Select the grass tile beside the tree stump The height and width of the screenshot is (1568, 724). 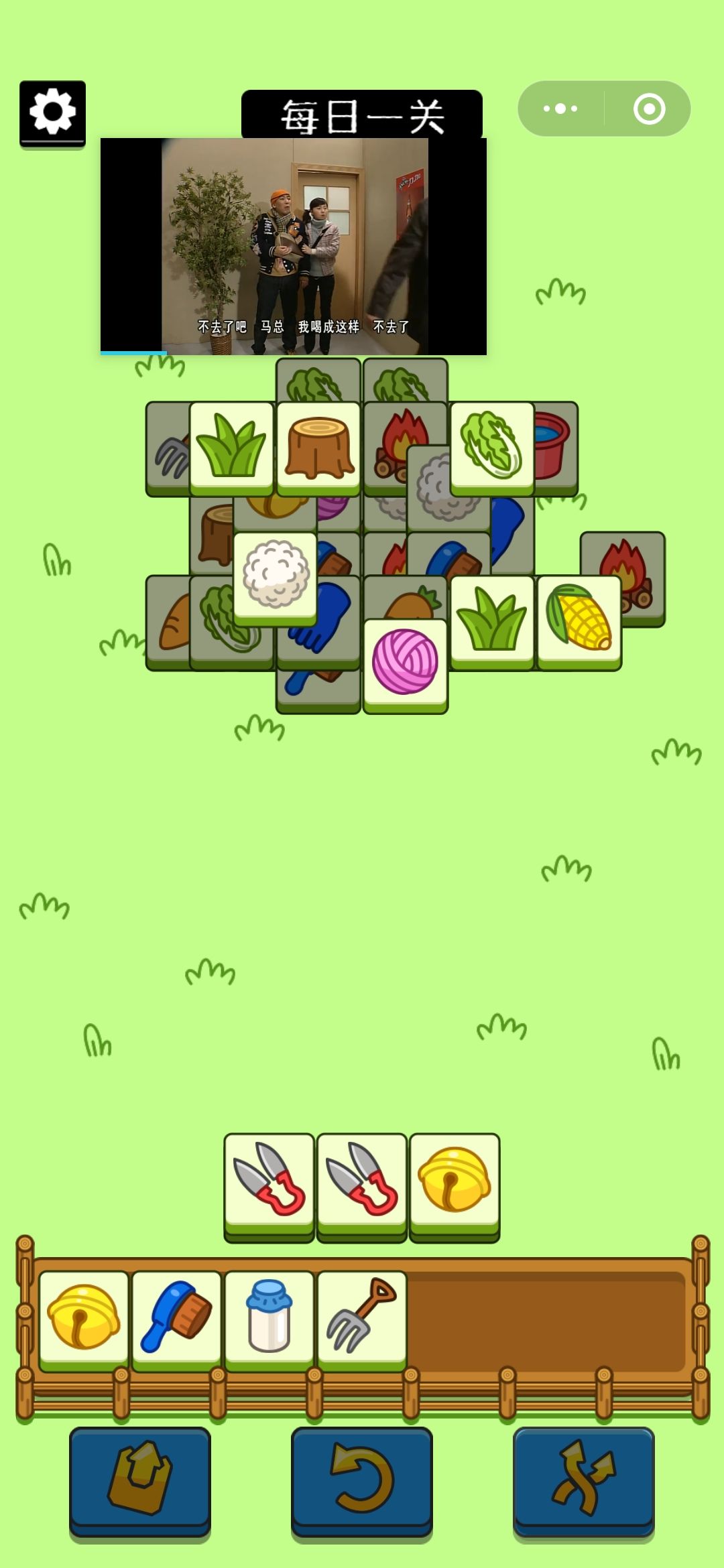tap(231, 446)
